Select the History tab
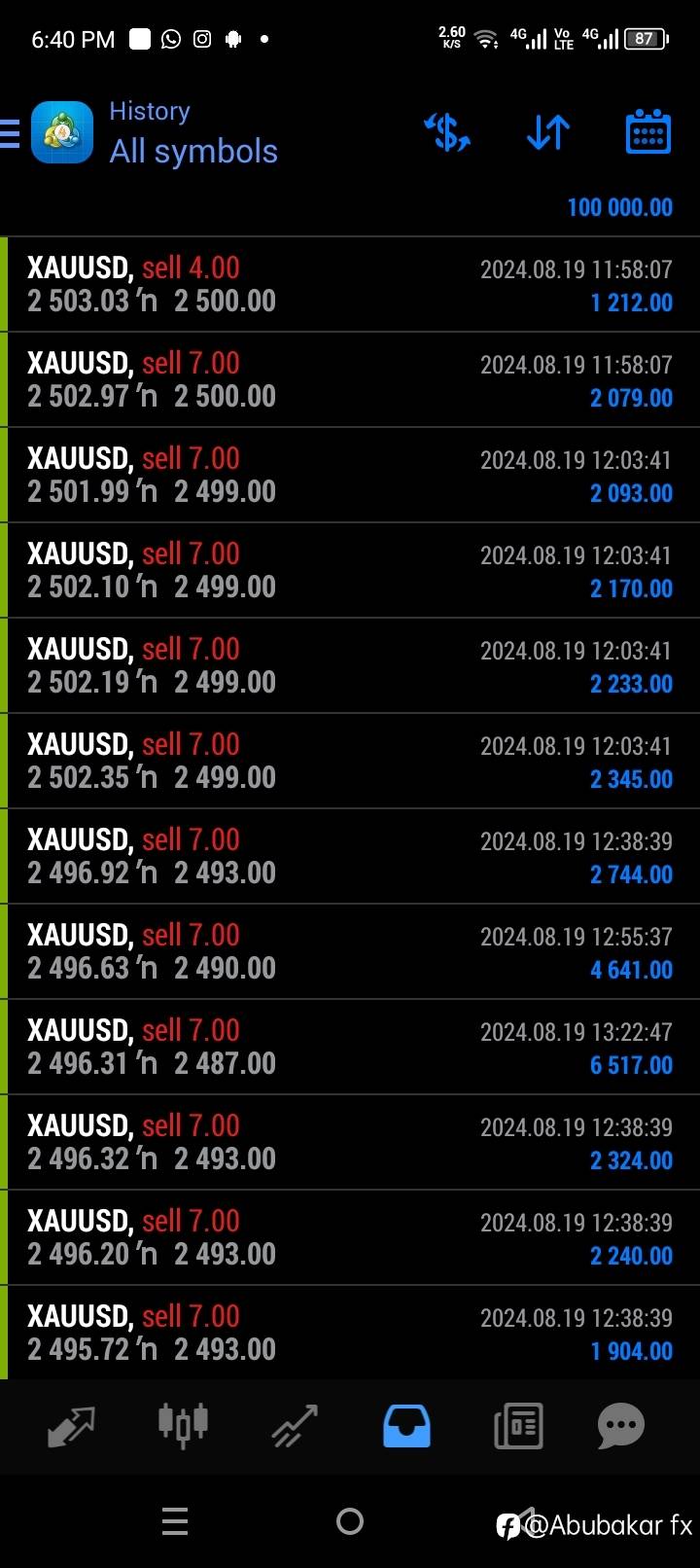Image resolution: width=700 pixels, height=1568 pixels. tap(406, 1426)
